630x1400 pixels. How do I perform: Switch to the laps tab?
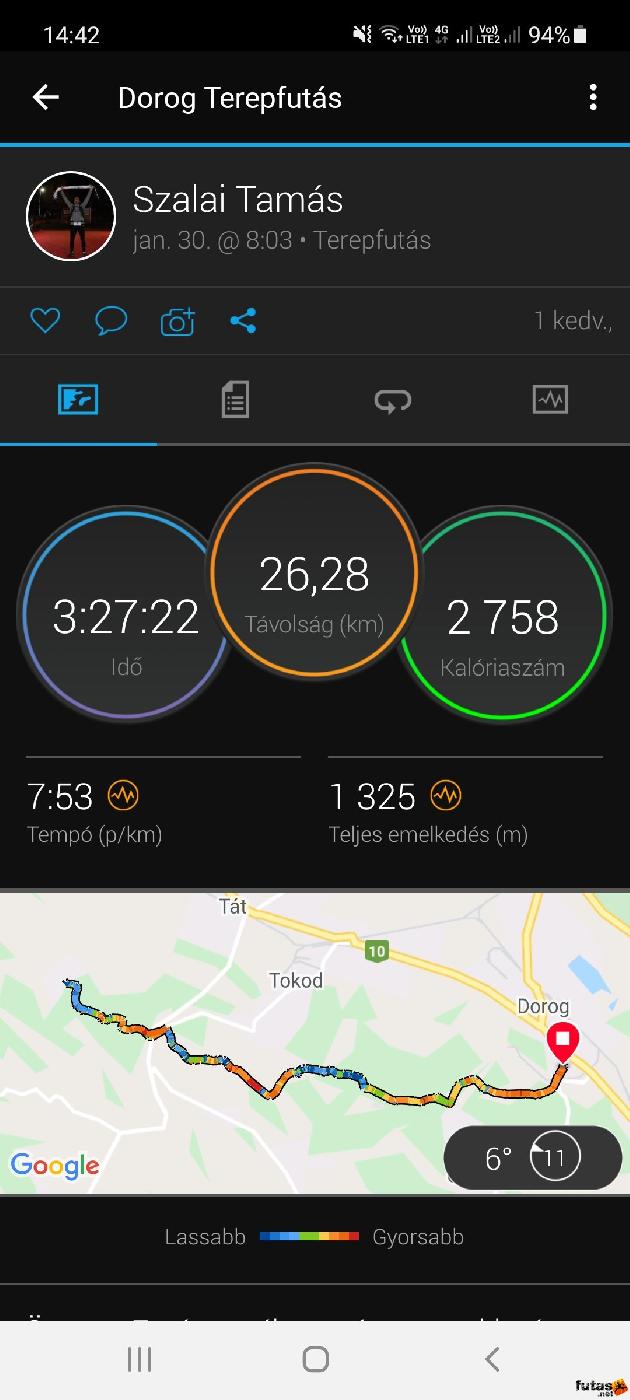point(392,401)
